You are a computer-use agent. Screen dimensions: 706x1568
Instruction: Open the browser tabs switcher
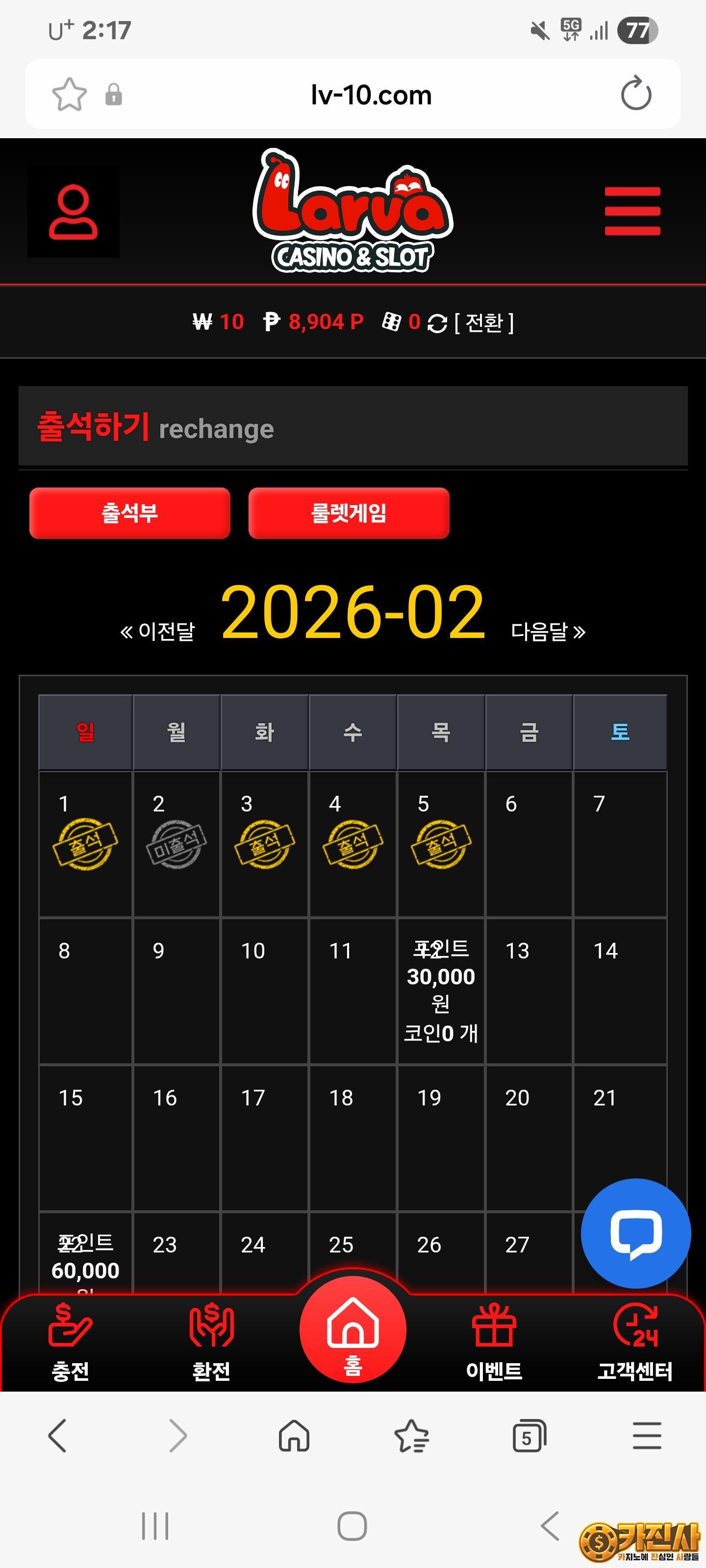[529, 1436]
